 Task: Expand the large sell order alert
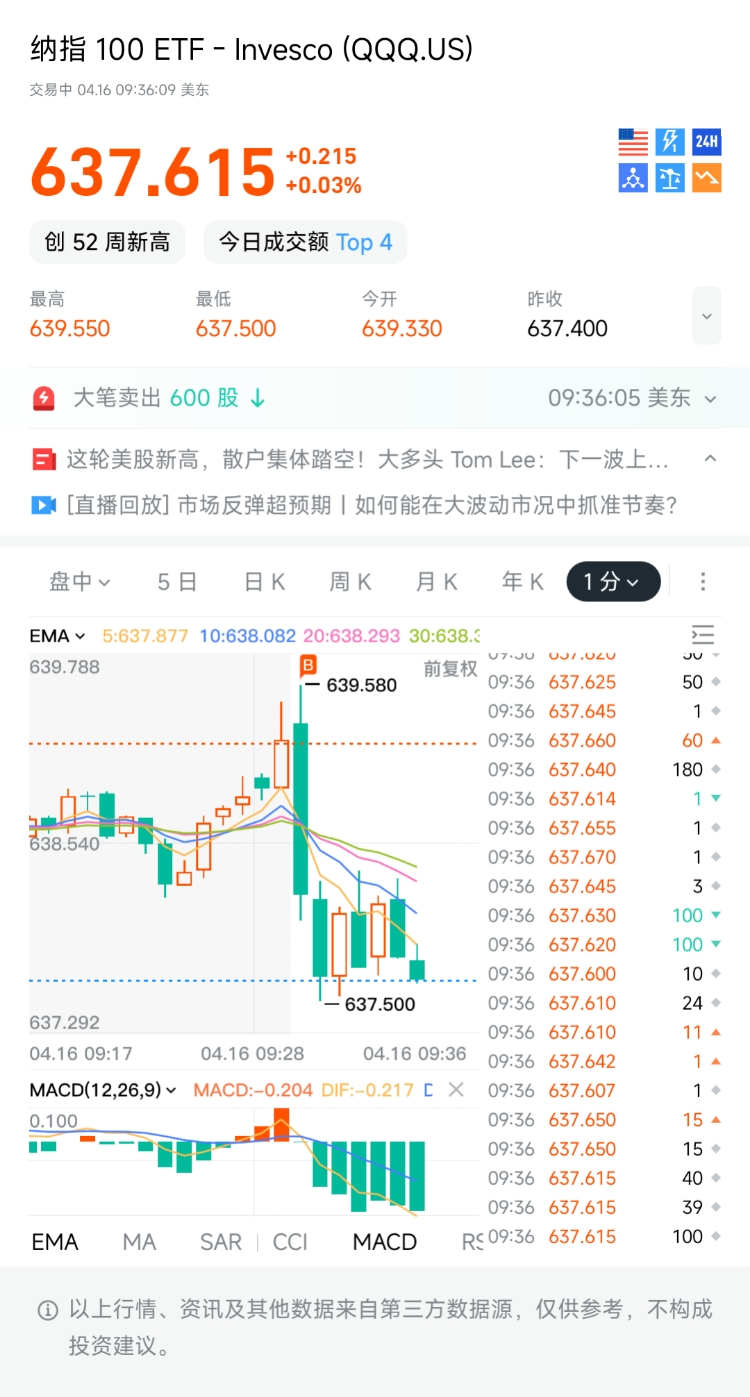[x=710, y=398]
